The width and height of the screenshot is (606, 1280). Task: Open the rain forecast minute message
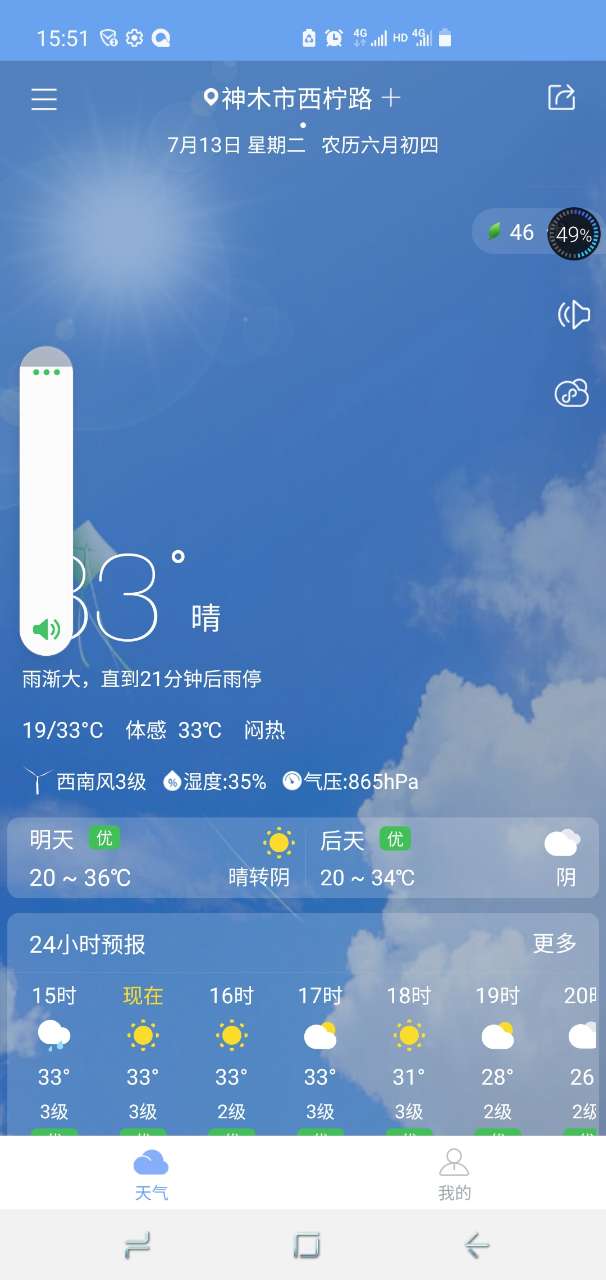[x=142, y=679]
